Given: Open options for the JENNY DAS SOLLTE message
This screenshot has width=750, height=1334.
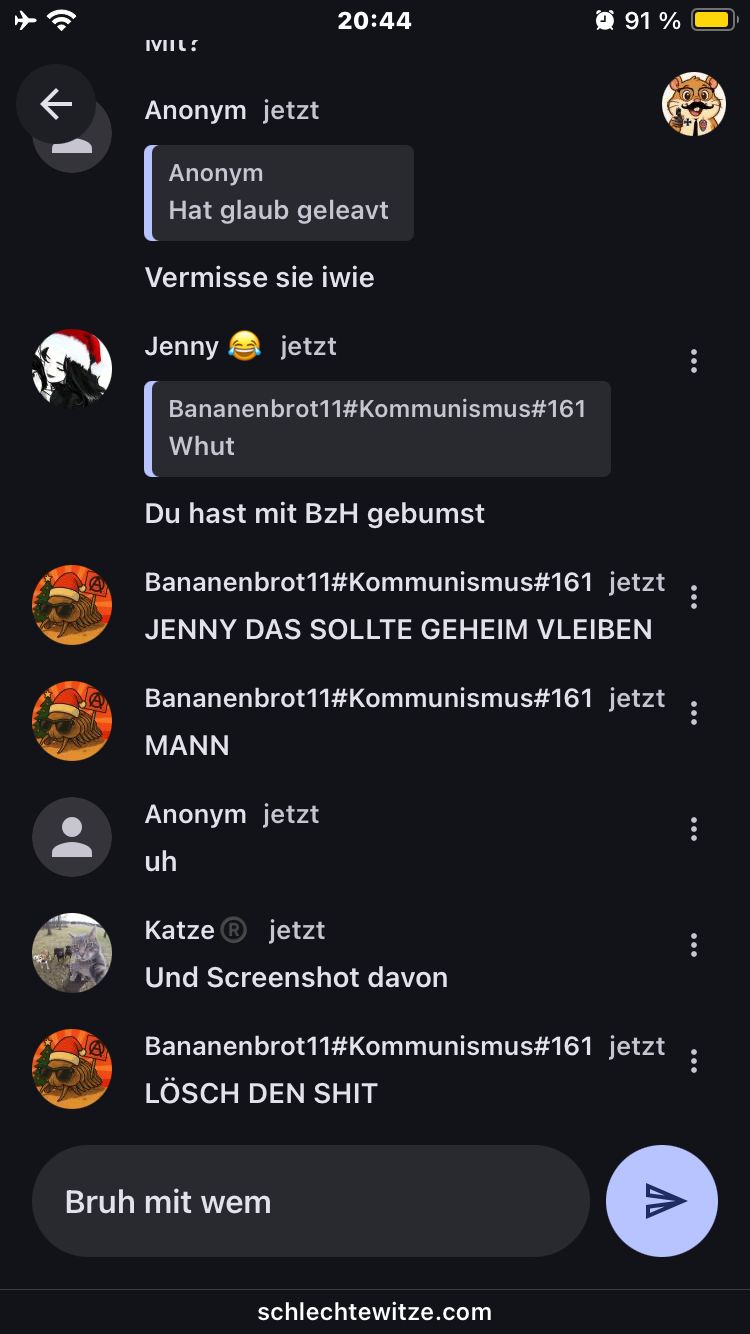Looking at the screenshot, I should (x=694, y=597).
